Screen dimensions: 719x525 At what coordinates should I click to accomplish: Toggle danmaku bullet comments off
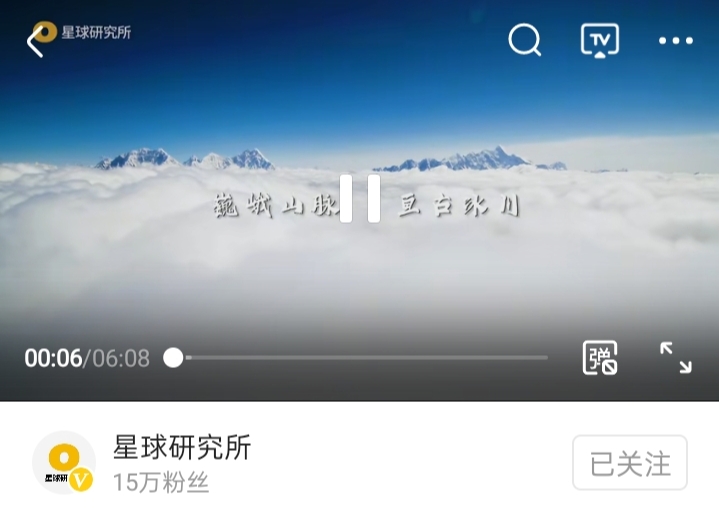tap(600, 357)
